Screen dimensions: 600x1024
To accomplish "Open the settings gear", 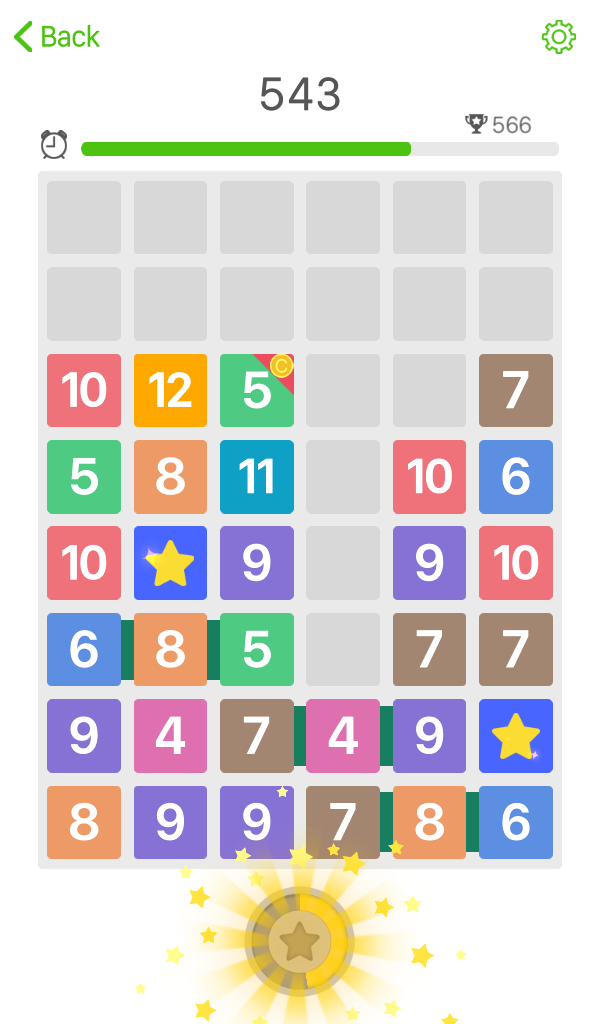I will (x=558, y=37).
